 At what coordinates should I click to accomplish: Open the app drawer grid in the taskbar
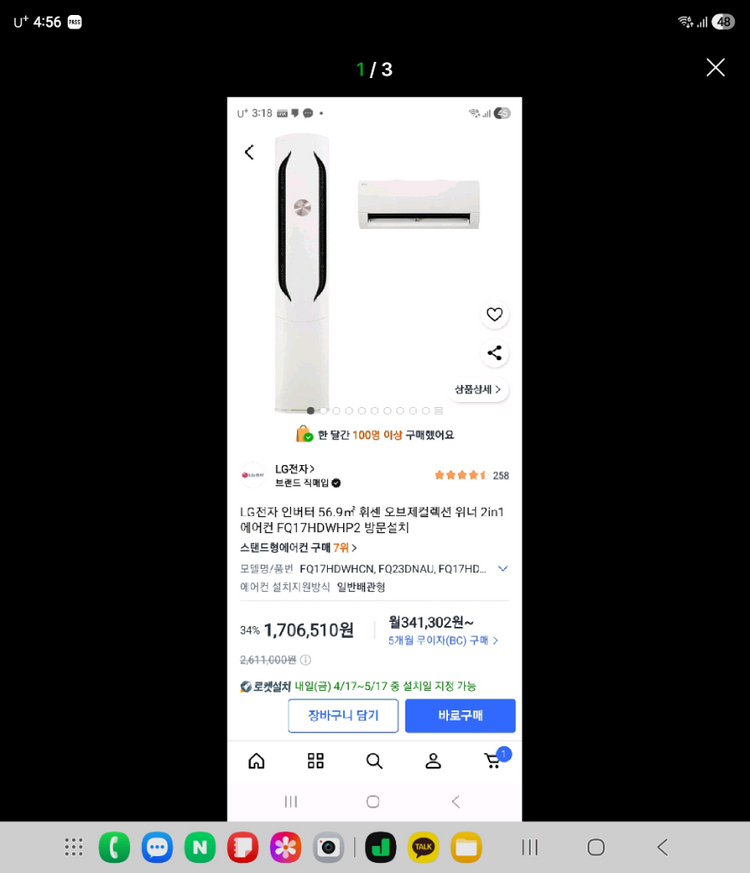[x=74, y=847]
